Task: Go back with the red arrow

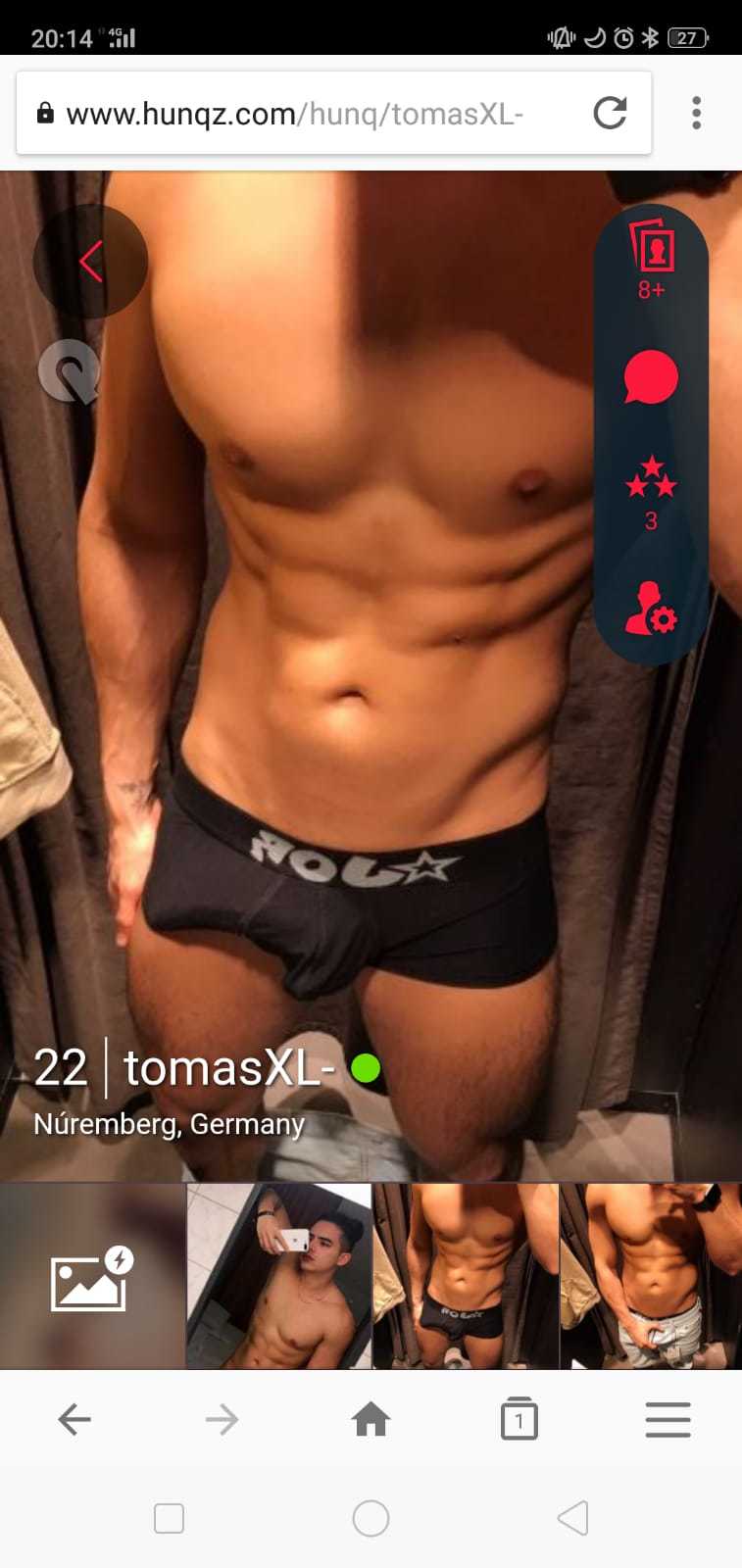Action: (x=90, y=262)
